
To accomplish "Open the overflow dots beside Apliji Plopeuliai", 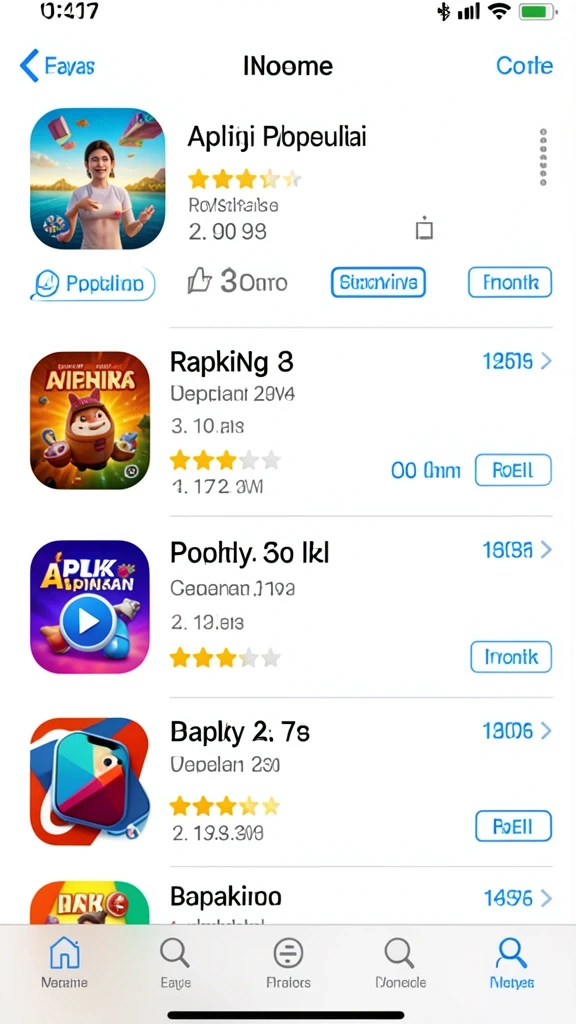I will 543,157.
